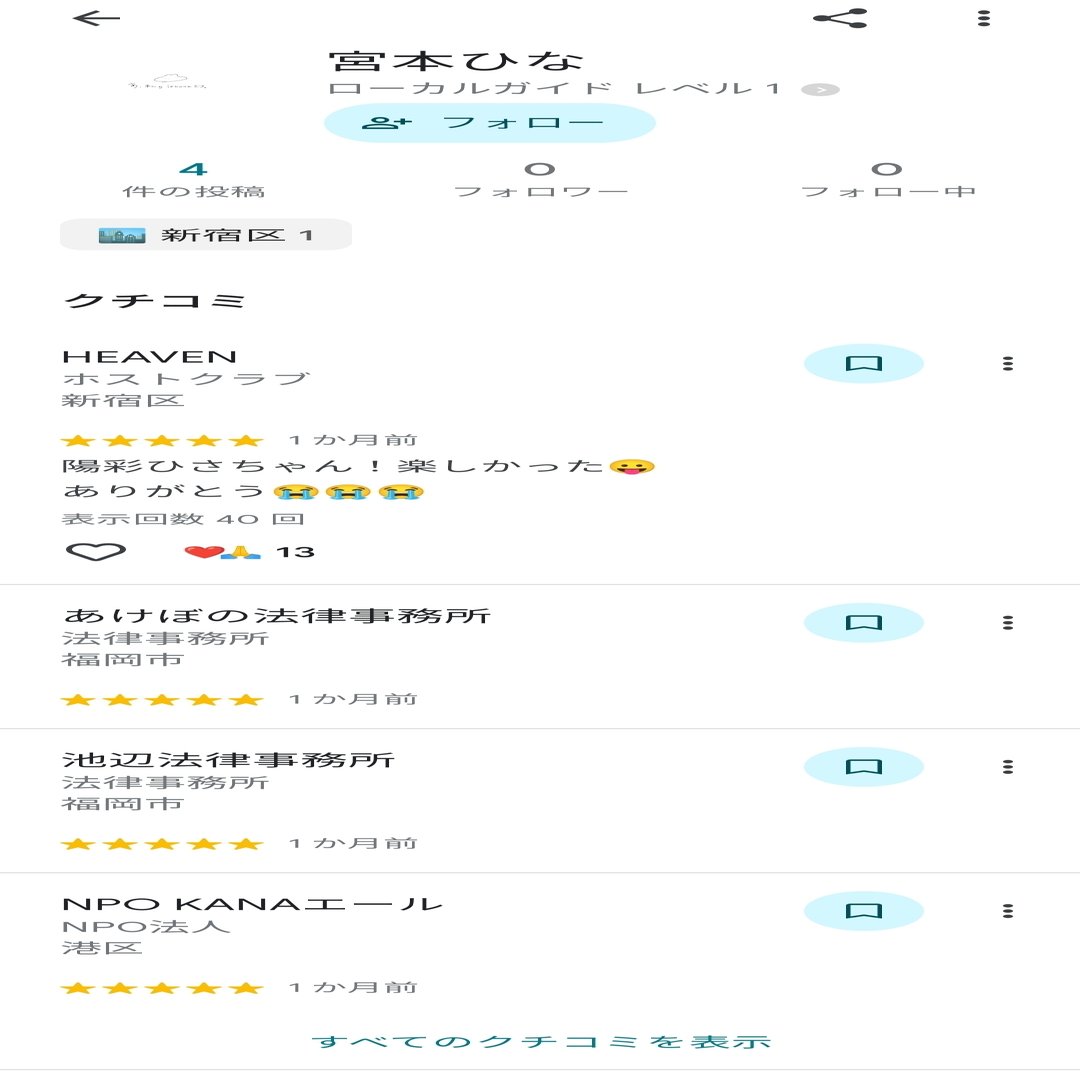Save NPO KANAエール with its bookmark button
The image size is (1080, 1080).
[863, 910]
